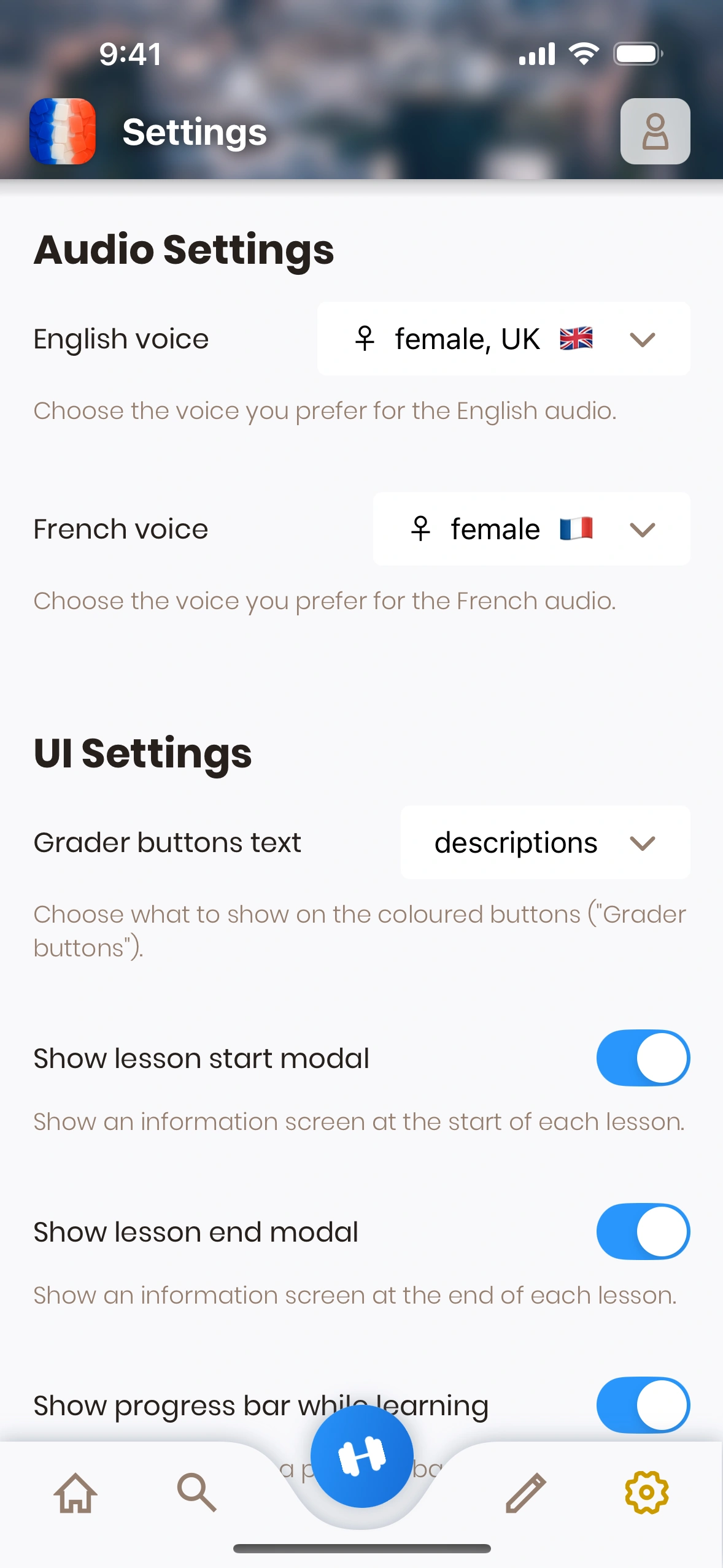Image resolution: width=723 pixels, height=1568 pixels.
Task: Start practice with the dumbbell button
Action: point(361,1456)
